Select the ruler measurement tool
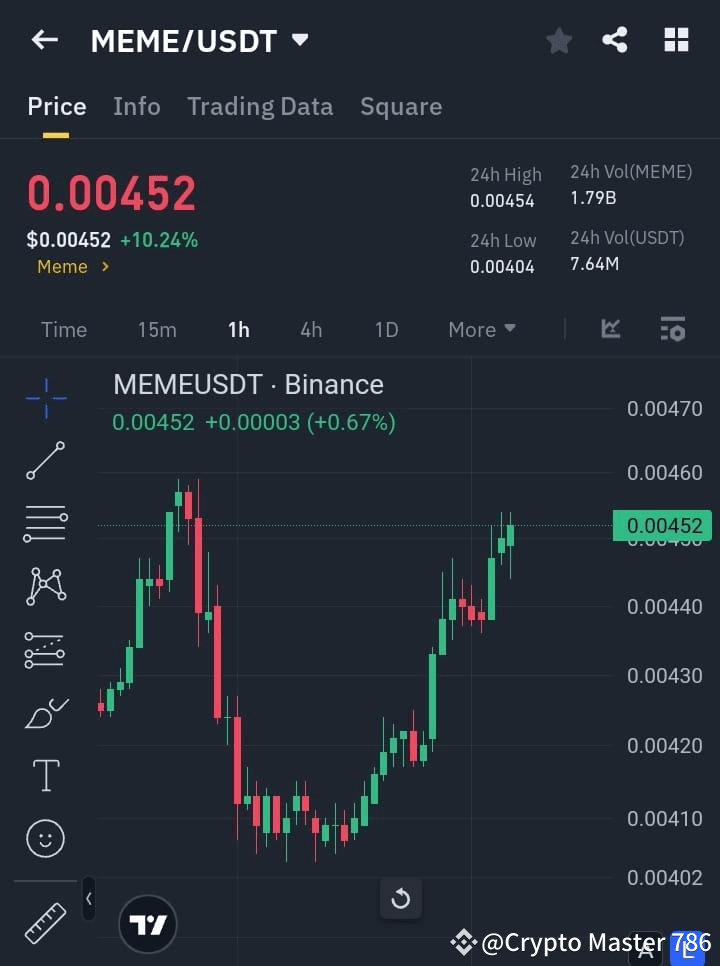 point(45,924)
